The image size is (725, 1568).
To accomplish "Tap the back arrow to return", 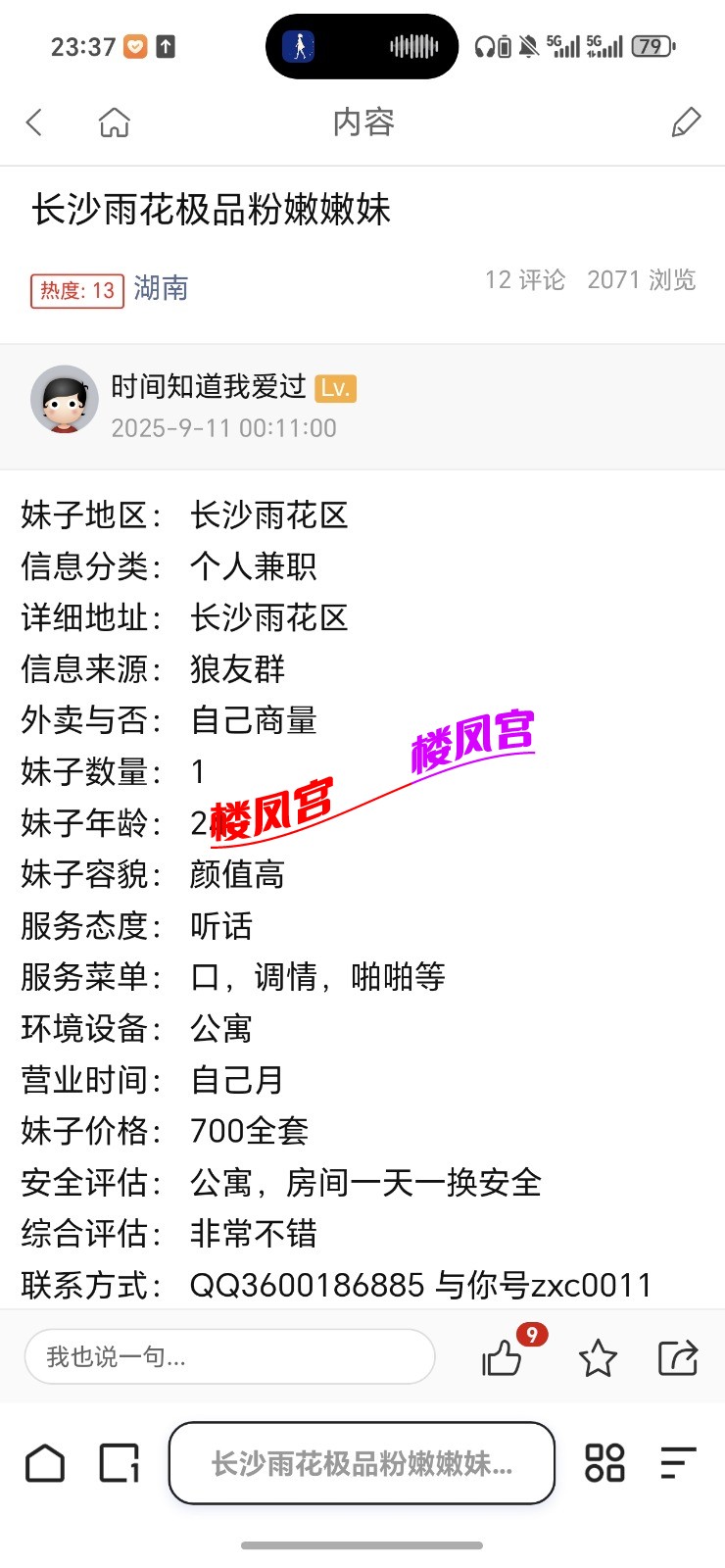I will 33,122.
